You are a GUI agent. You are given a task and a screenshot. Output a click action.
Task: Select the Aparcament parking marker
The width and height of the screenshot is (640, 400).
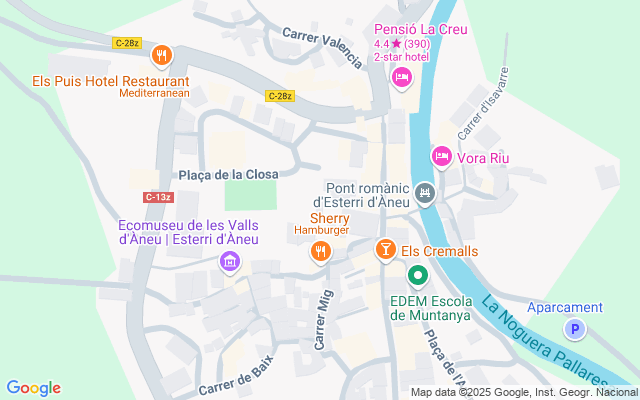click(574, 328)
